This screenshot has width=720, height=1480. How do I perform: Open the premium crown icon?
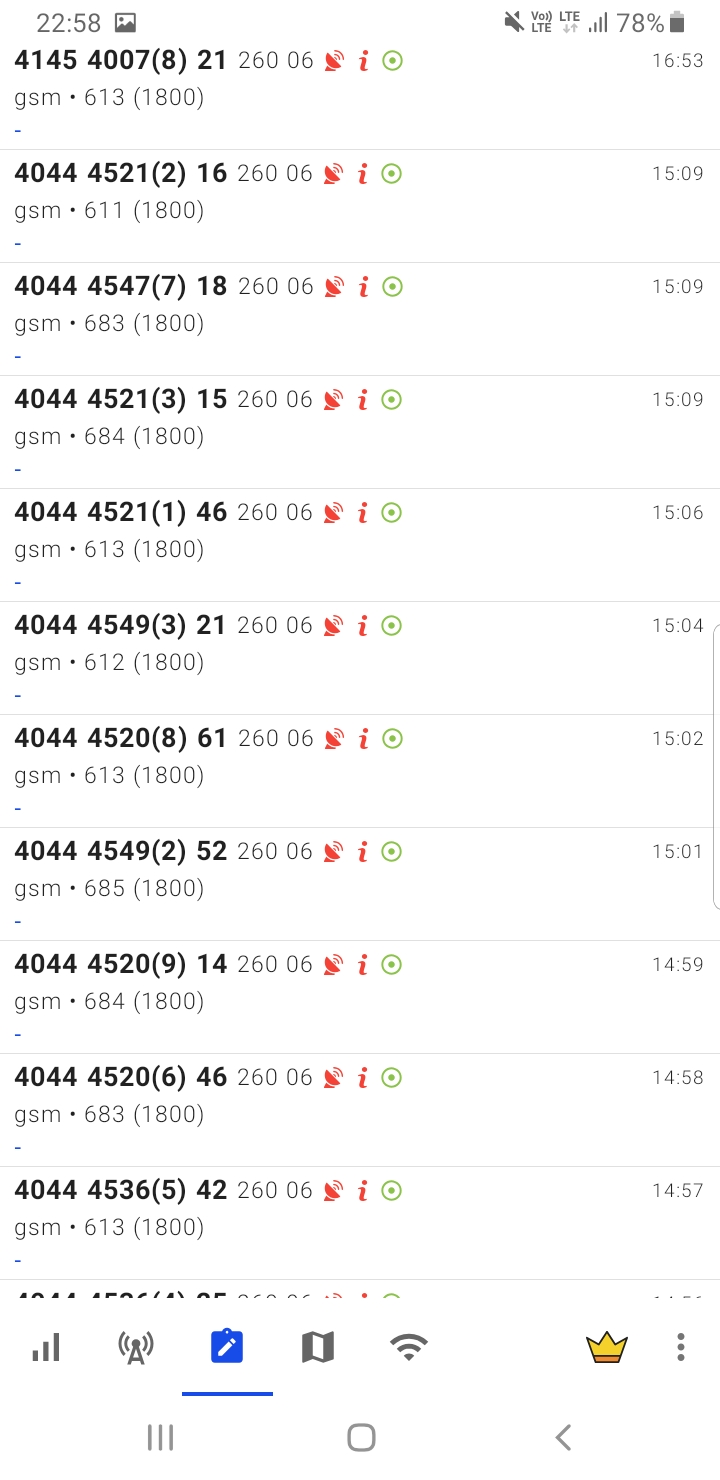[x=606, y=1348]
